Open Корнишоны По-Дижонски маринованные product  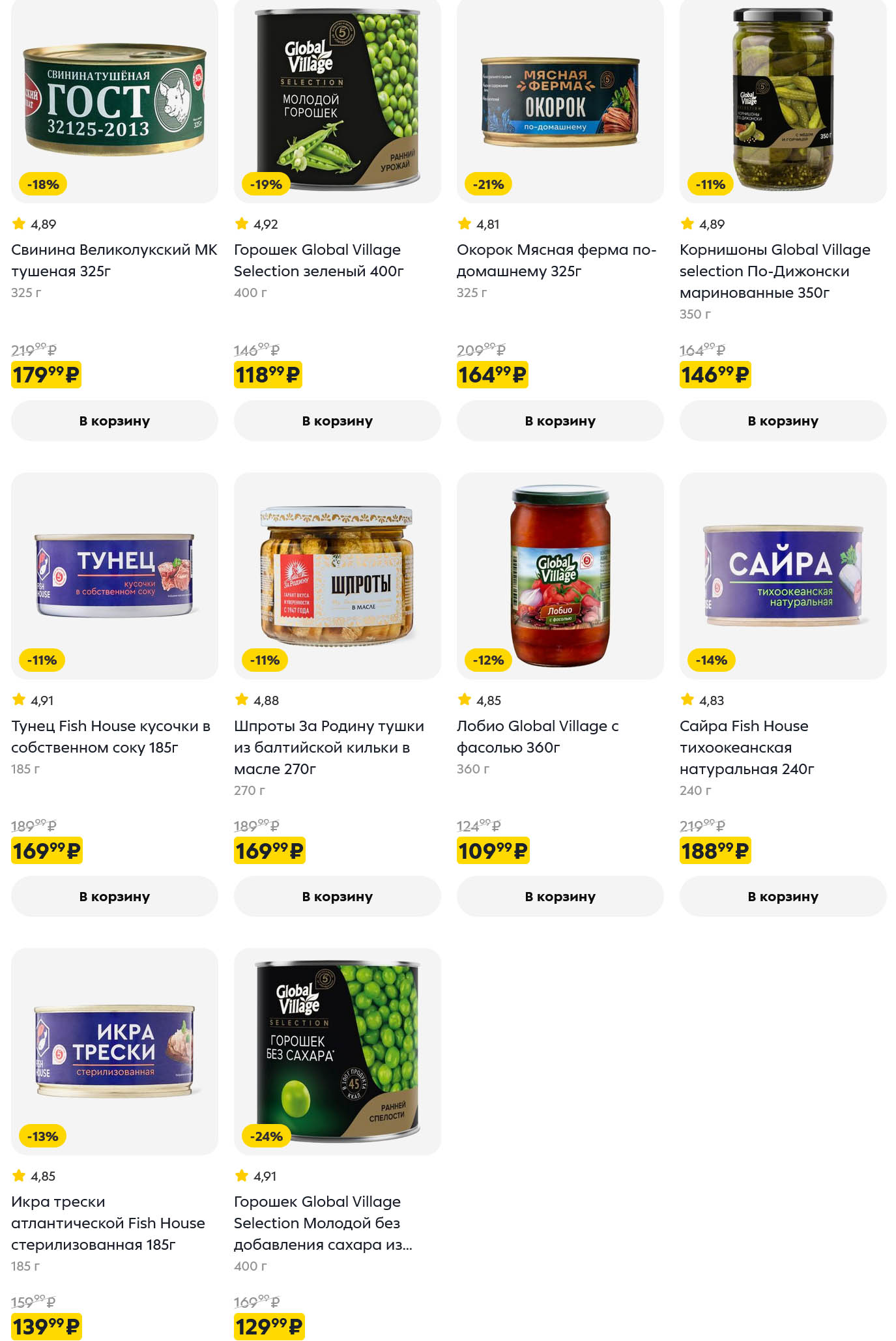tap(775, 271)
